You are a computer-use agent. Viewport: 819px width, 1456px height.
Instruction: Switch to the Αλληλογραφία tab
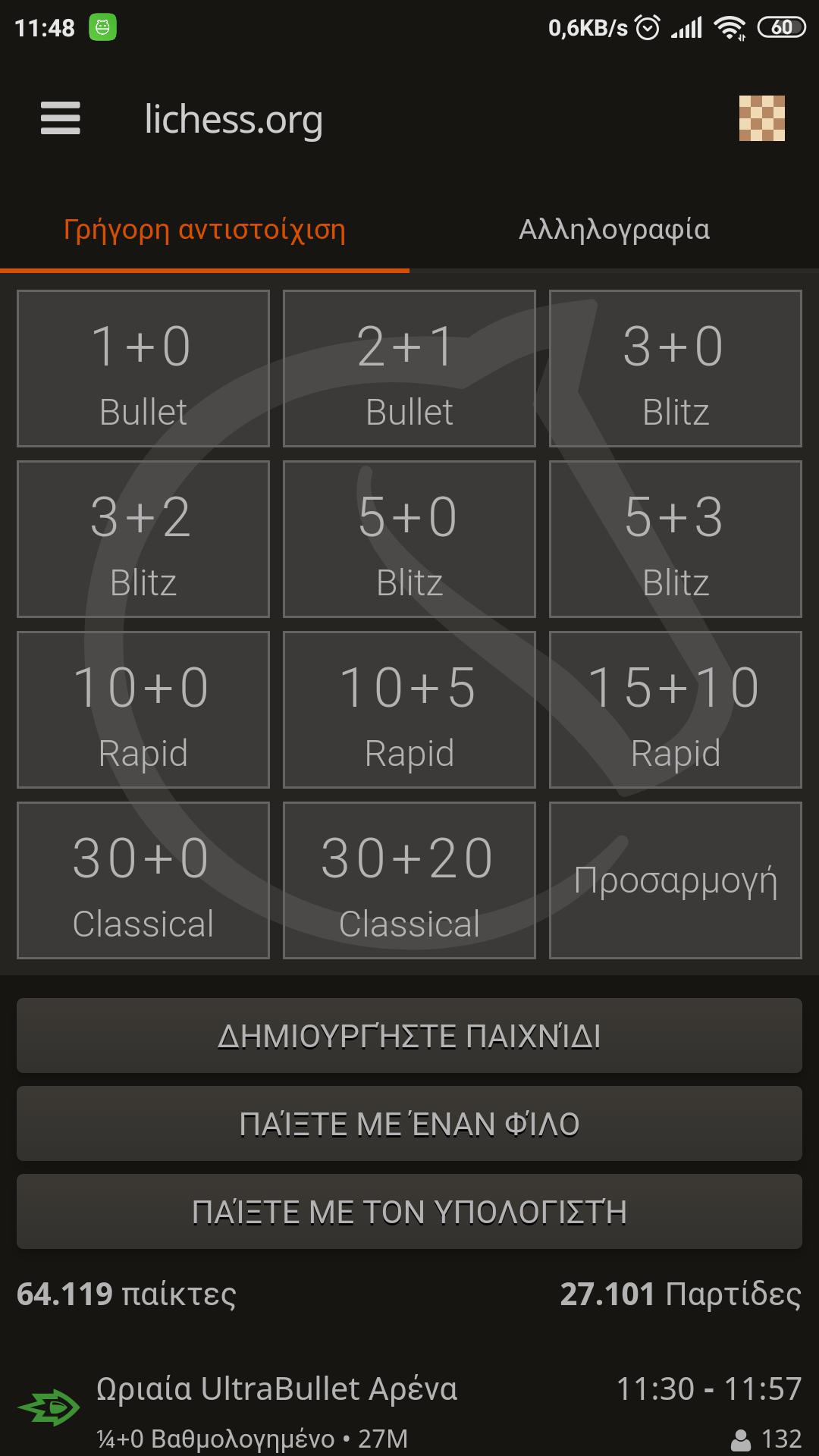(613, 229)
